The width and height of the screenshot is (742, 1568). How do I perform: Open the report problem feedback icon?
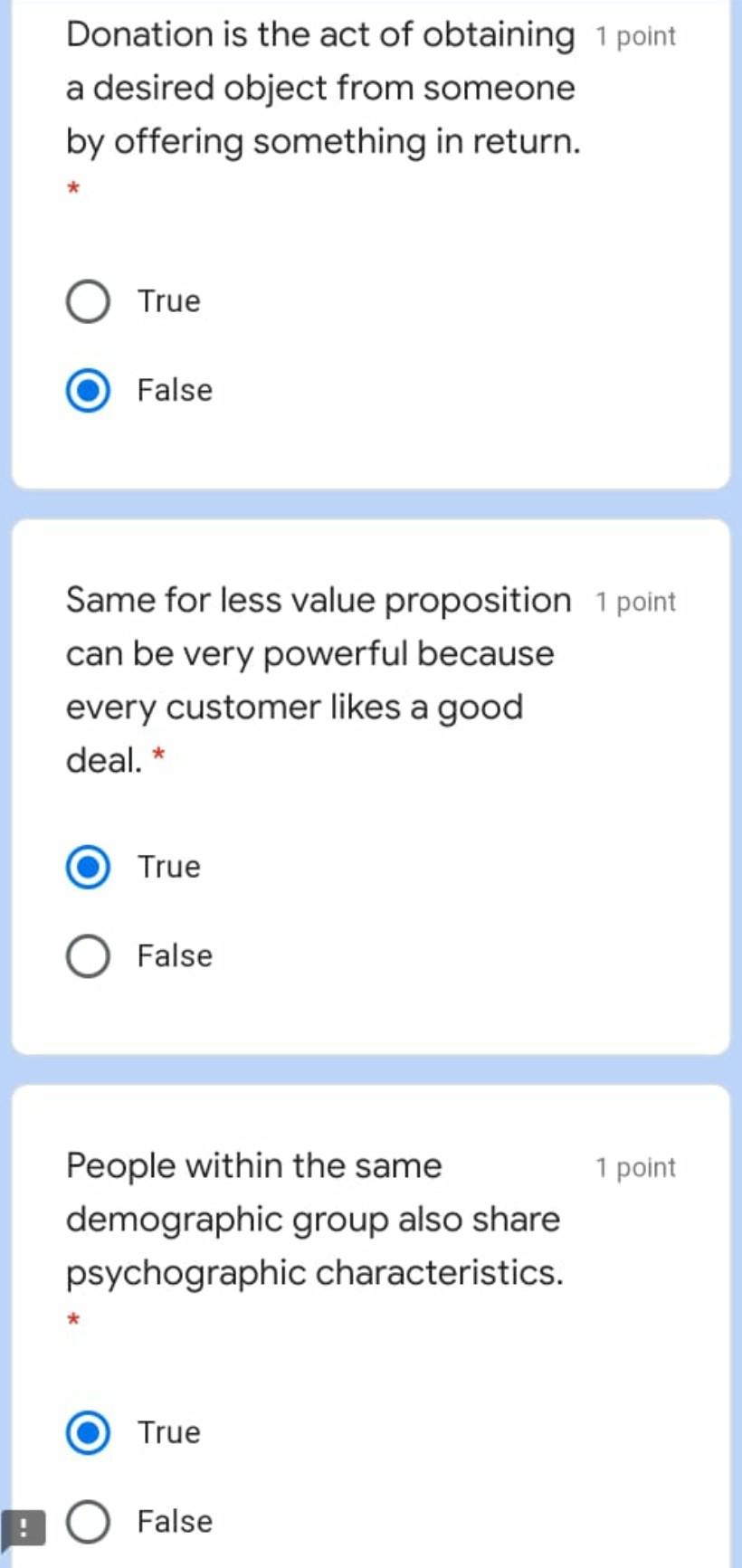24,1529
